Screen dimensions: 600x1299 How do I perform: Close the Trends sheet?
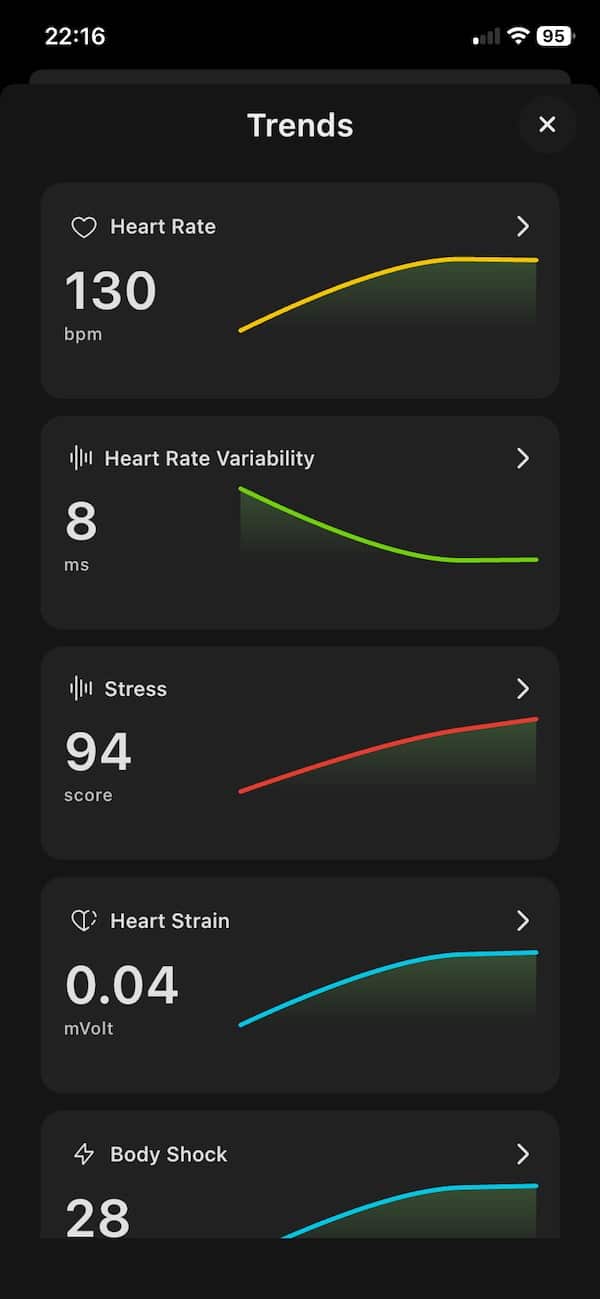[547, 125]
